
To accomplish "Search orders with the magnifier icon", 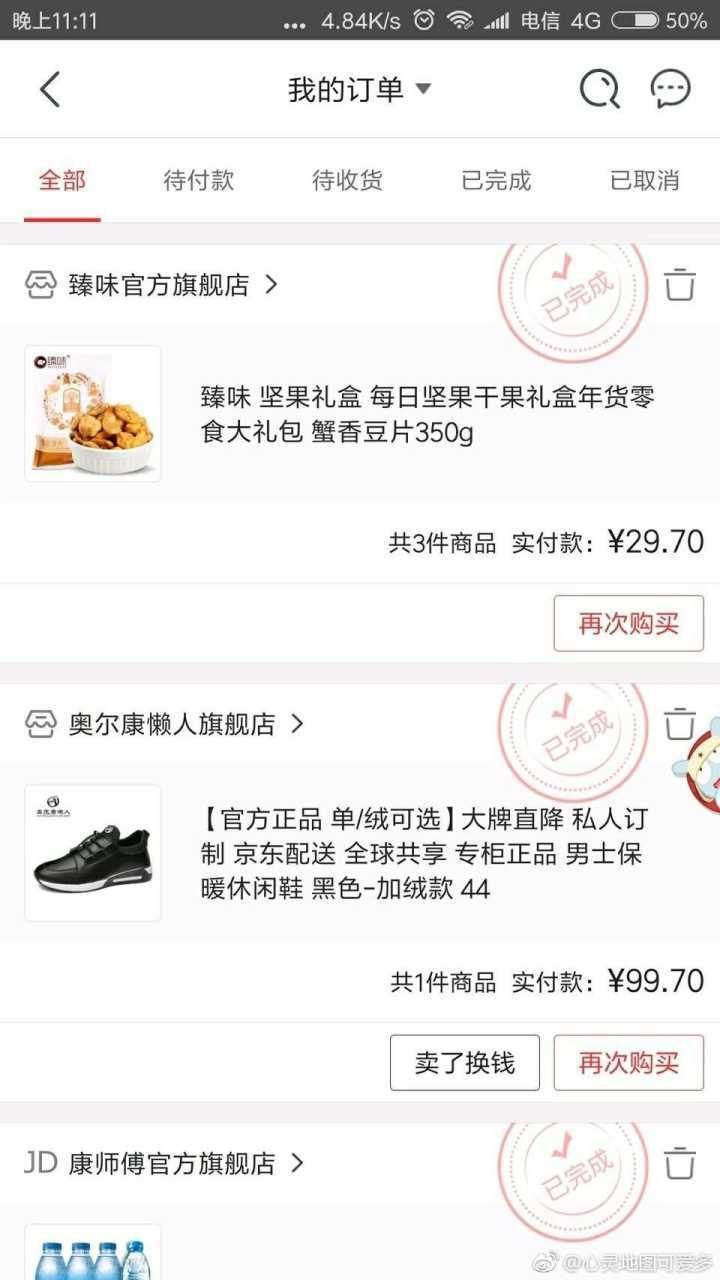I will pyautogui.click(x=599, y=90).
